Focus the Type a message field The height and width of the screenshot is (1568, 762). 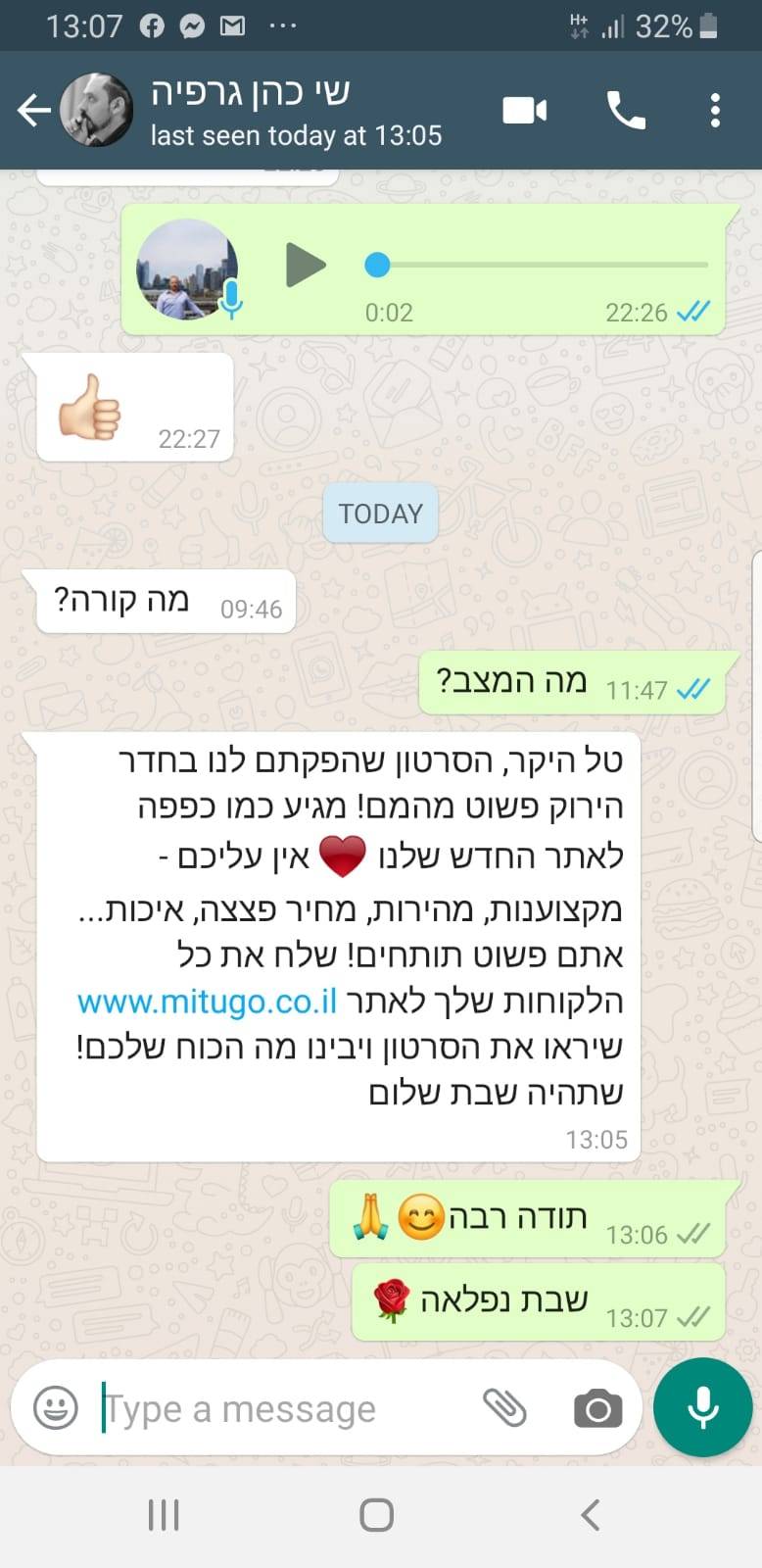[284, 1408]
